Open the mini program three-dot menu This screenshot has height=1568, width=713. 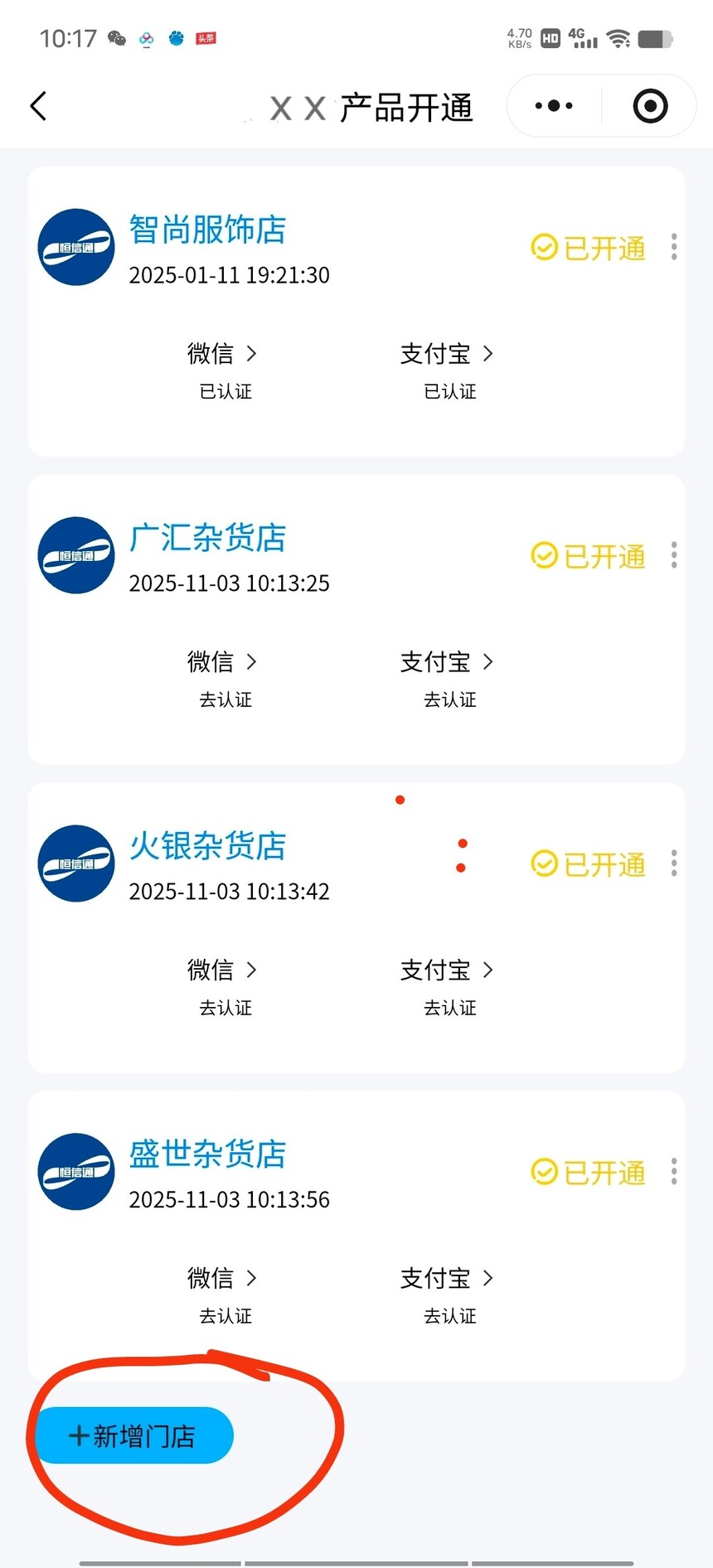tap(554, 106)
